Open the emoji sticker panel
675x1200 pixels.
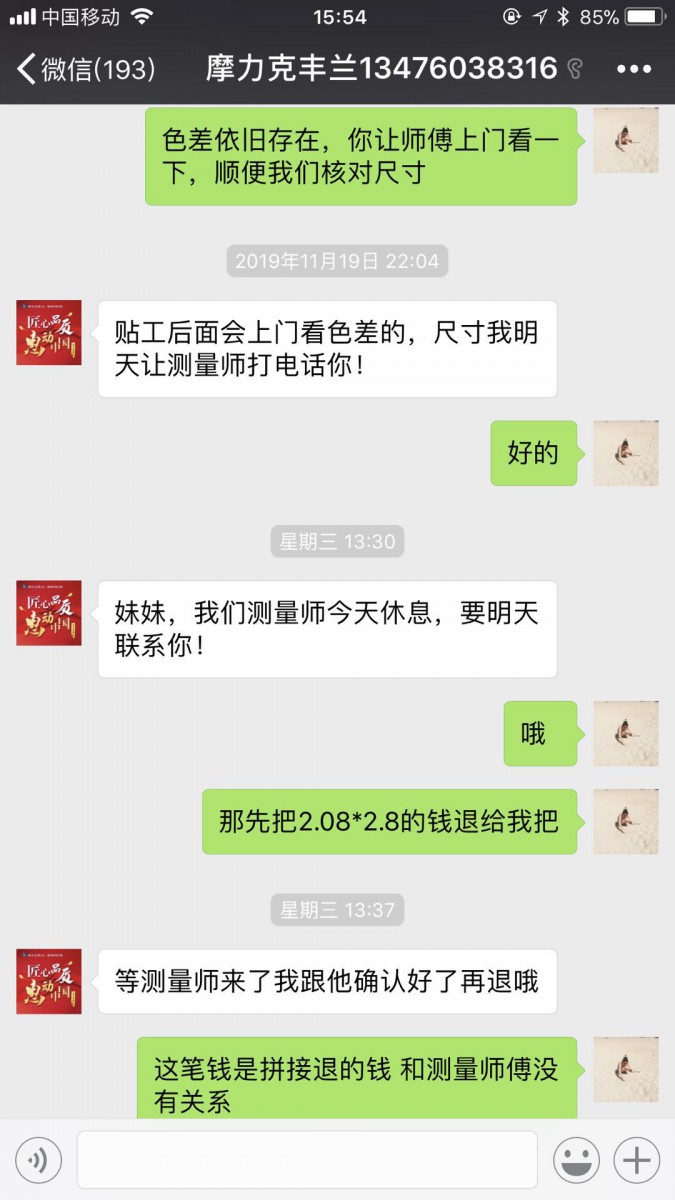coord(577,1160)
